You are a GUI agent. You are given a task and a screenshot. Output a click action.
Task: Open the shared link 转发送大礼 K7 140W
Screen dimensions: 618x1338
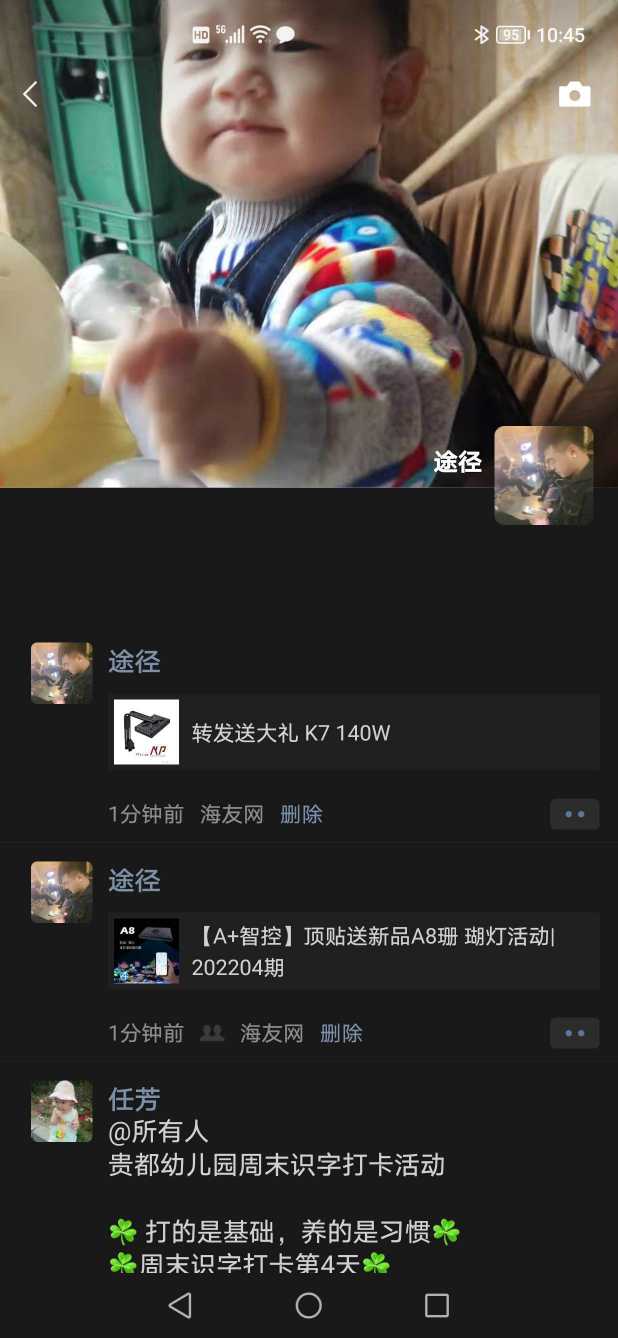pos(354,732)
